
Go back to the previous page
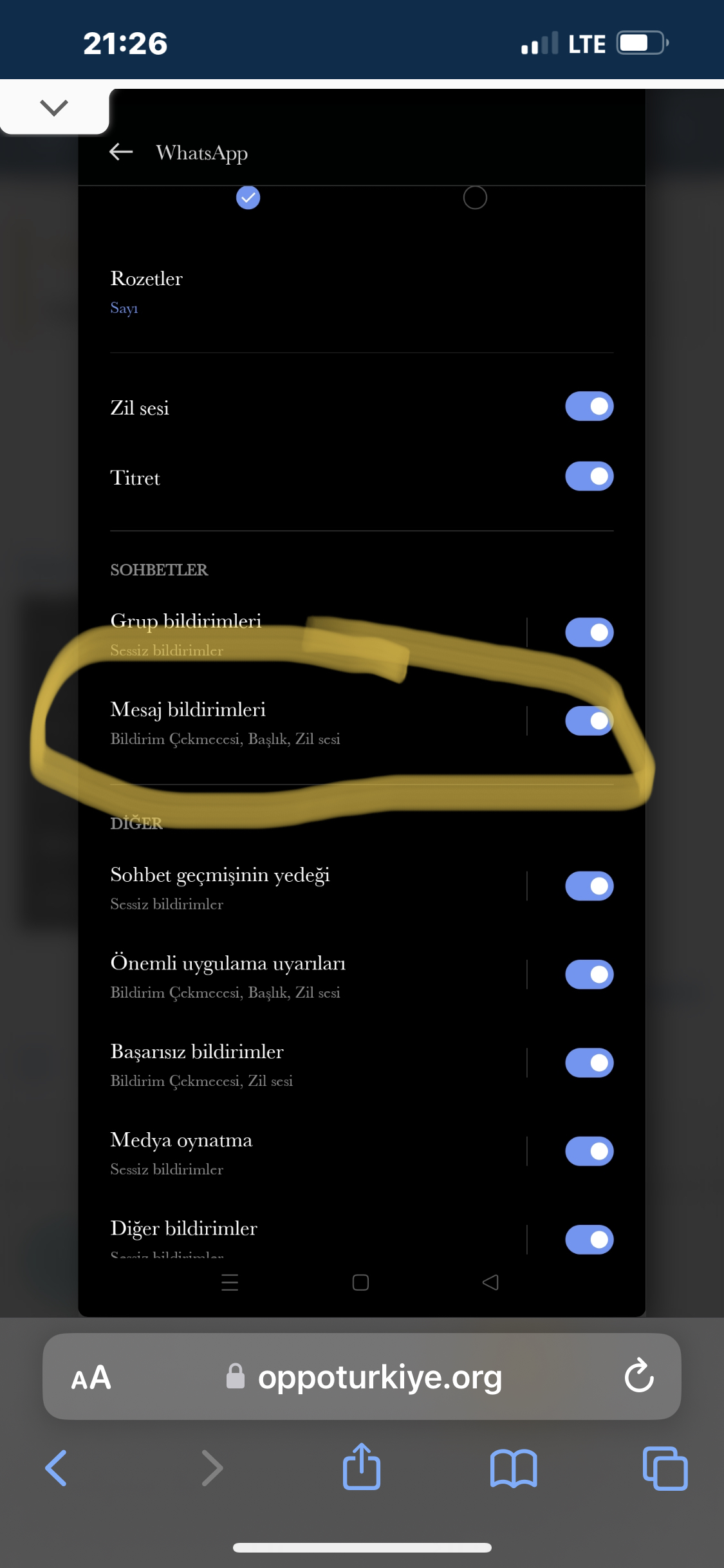pyautogui.click(x=57, y=1468)
